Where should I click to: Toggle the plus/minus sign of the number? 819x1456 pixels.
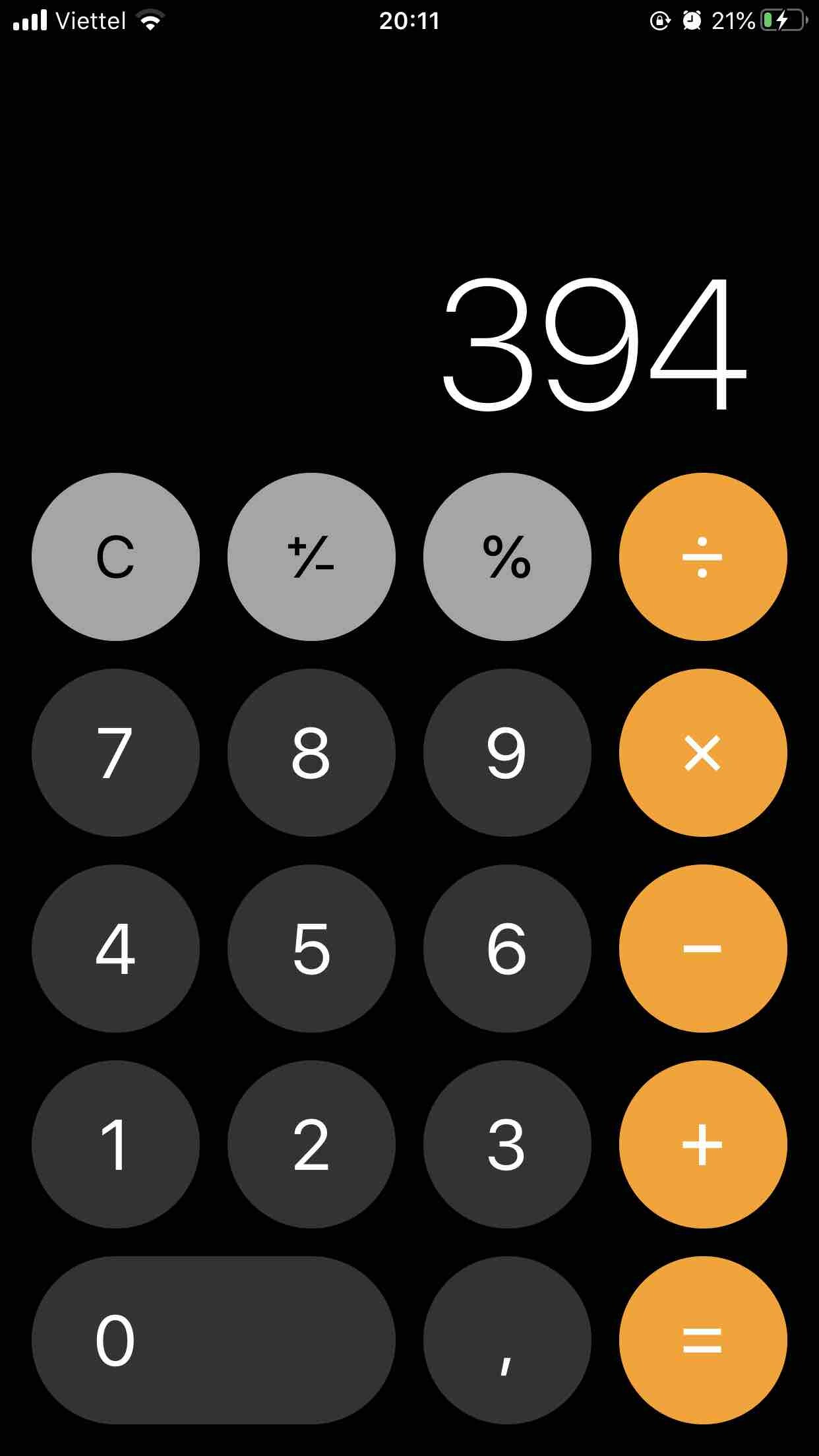(x=311, y=557)
